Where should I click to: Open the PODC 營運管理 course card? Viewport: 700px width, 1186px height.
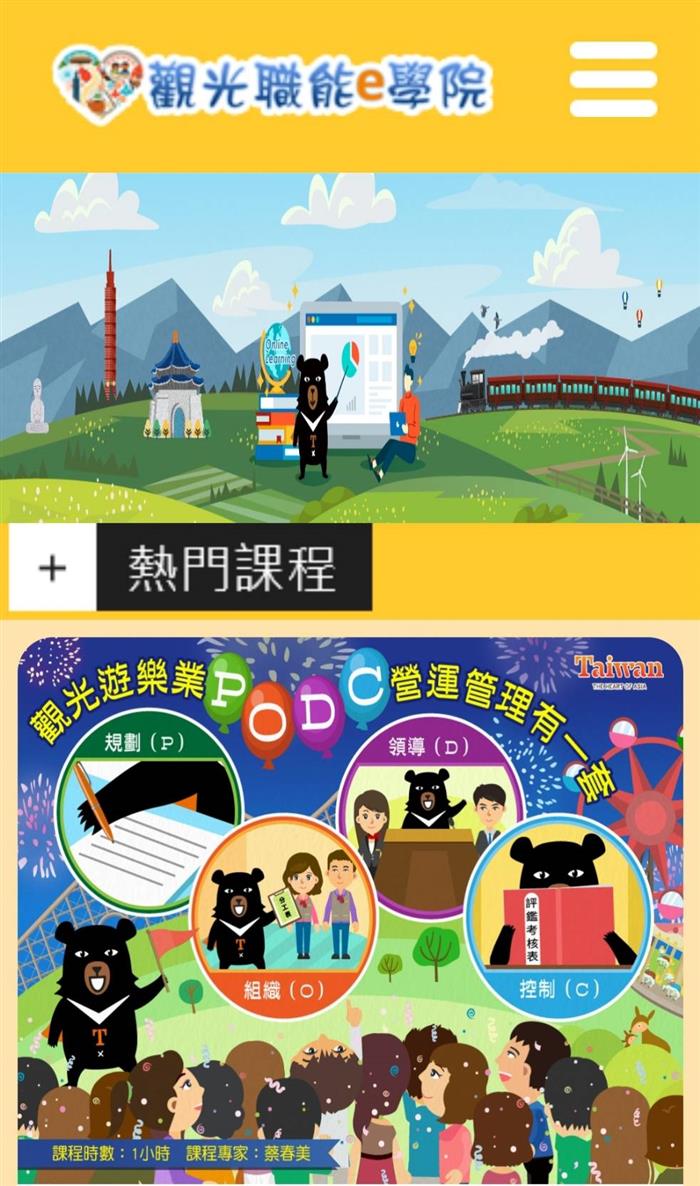(350, 900)
